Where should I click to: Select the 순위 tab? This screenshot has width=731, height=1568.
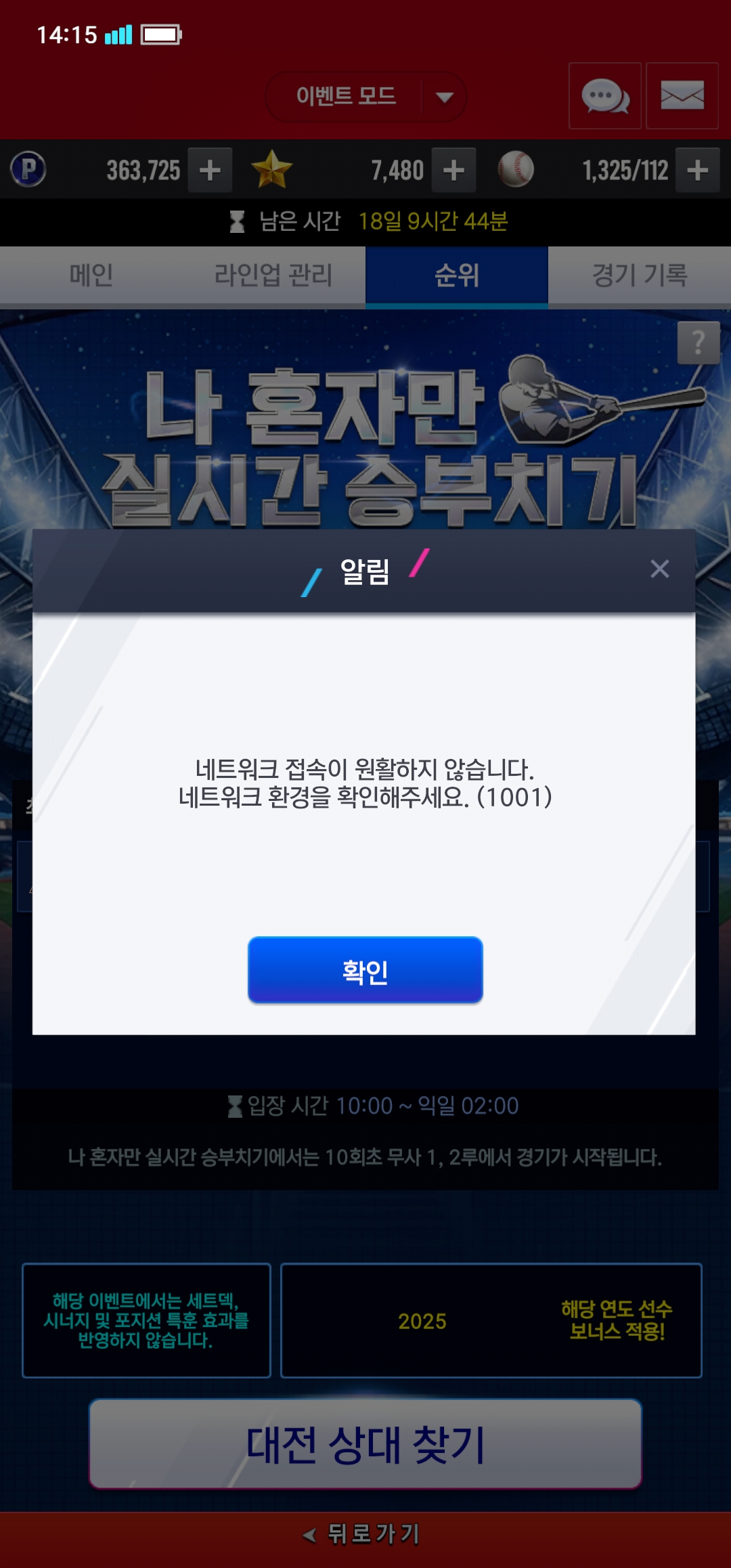pyautogui.click(x=457, y=275)
